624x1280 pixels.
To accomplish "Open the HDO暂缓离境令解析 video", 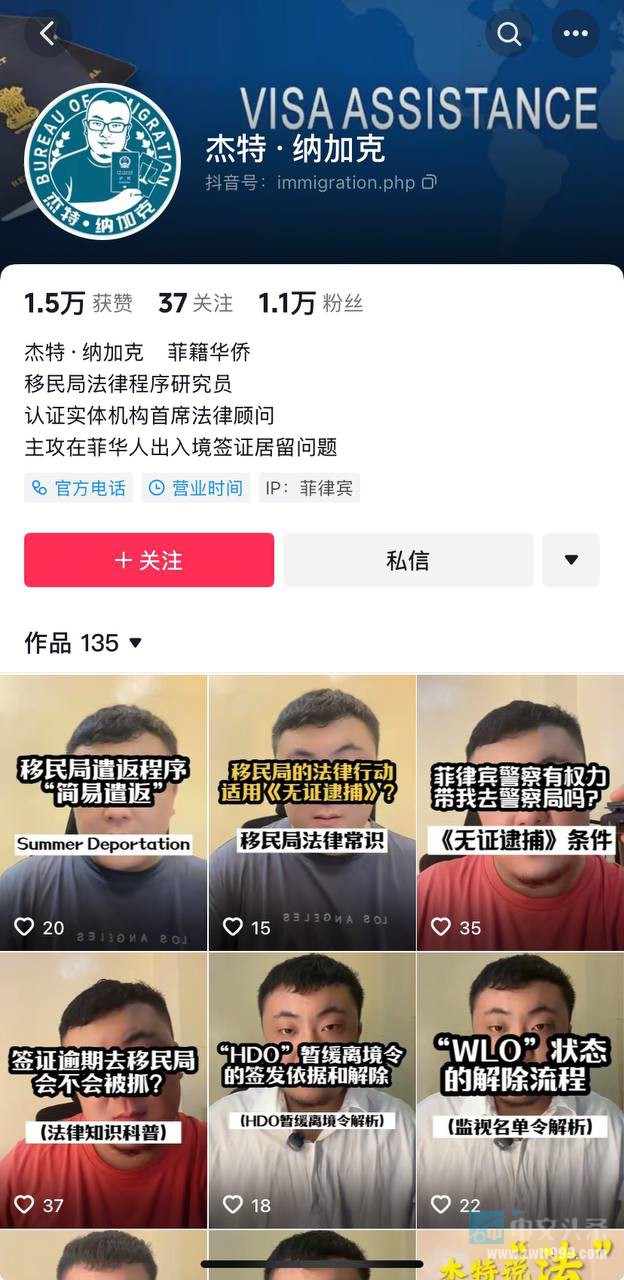I will [312, 1090].
